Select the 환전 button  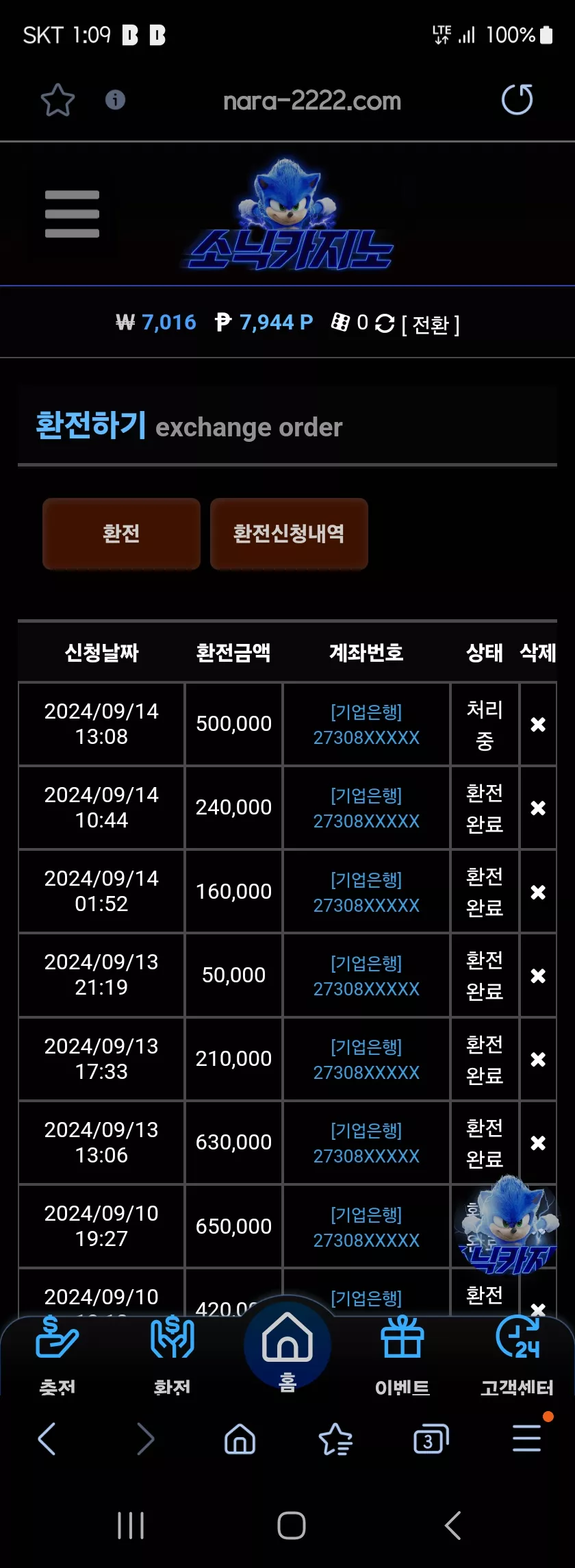pyautogui.click(x=121, y=534)
